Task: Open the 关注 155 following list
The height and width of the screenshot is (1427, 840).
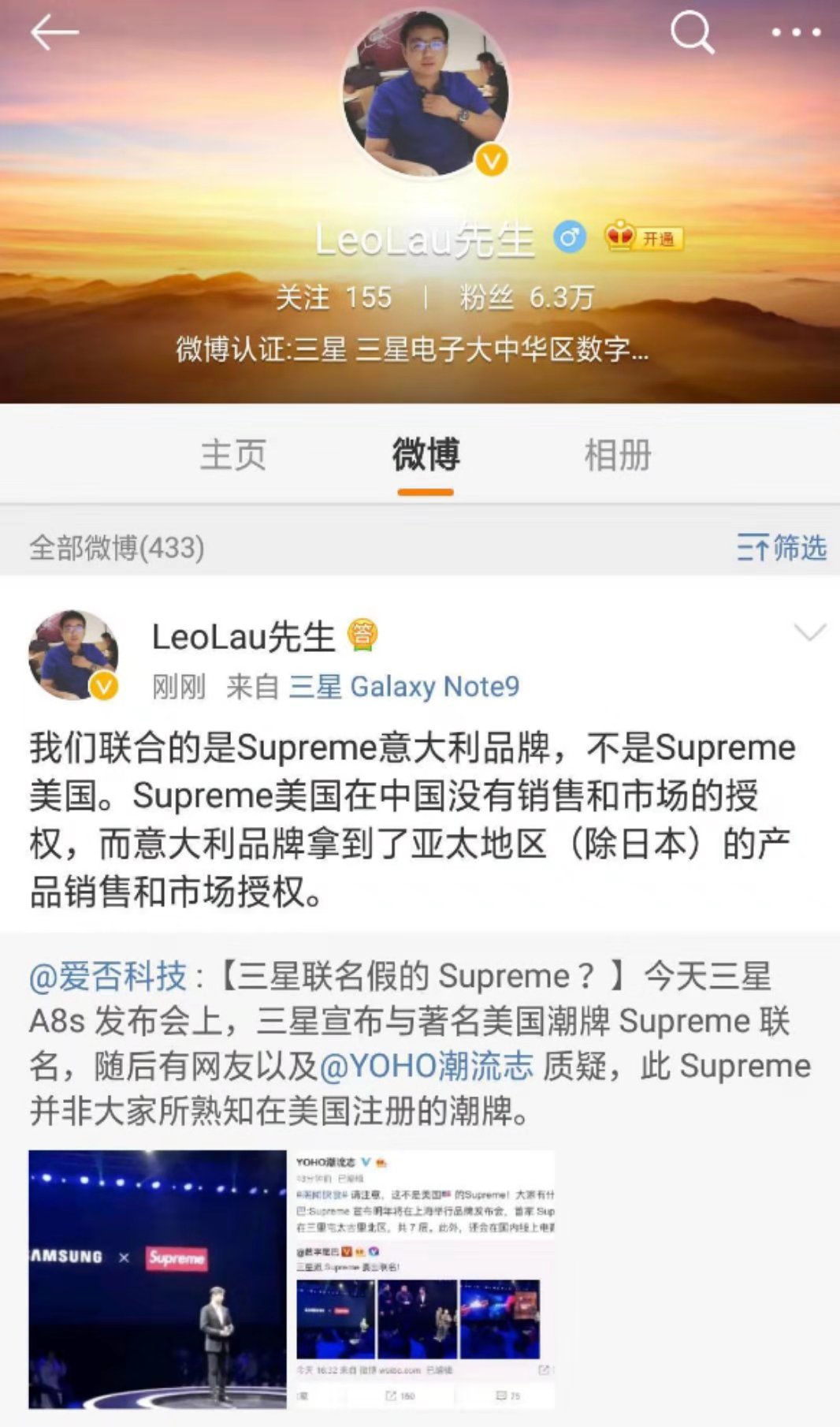Action: pos(334,297)
